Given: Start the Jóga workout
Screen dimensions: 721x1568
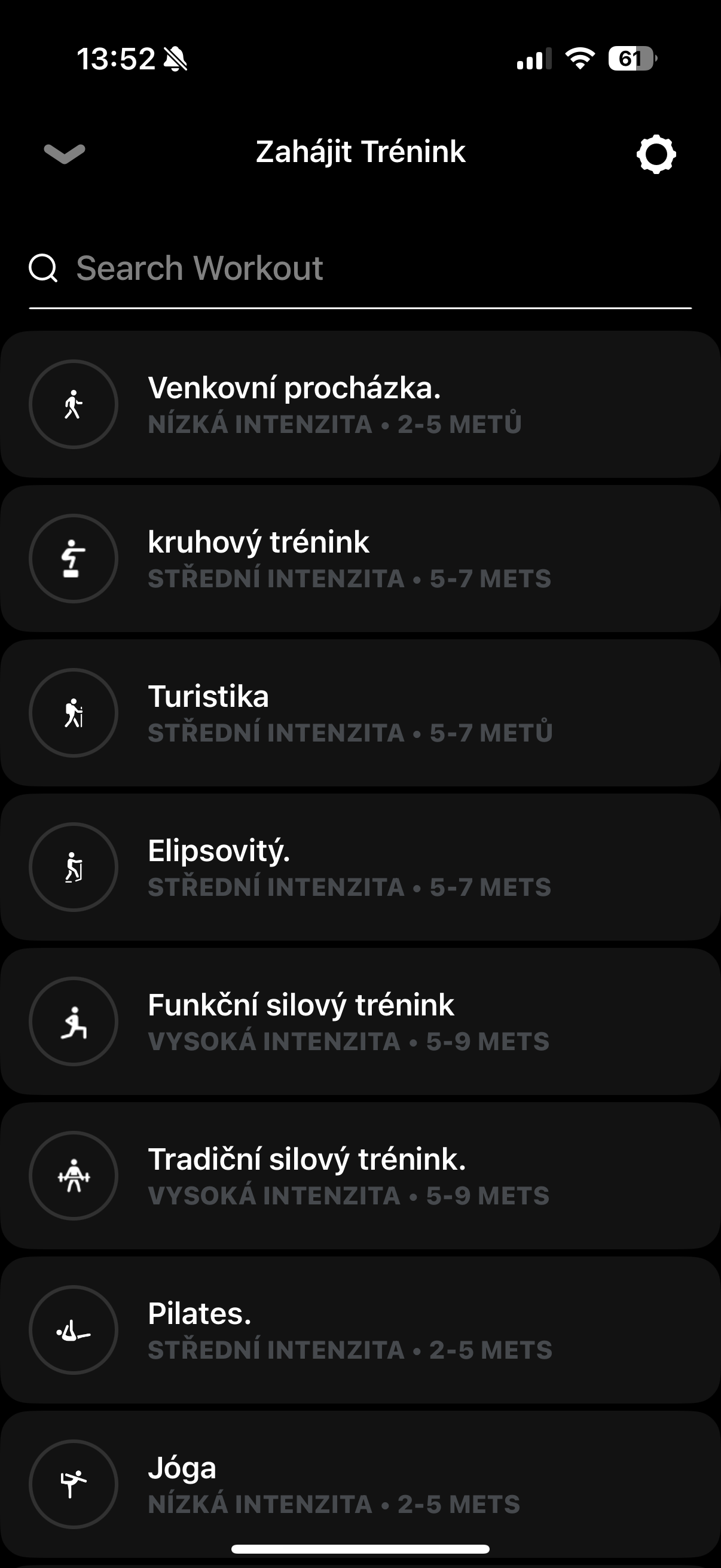Looking at the screenshot, I should [x=360, y=1484].
